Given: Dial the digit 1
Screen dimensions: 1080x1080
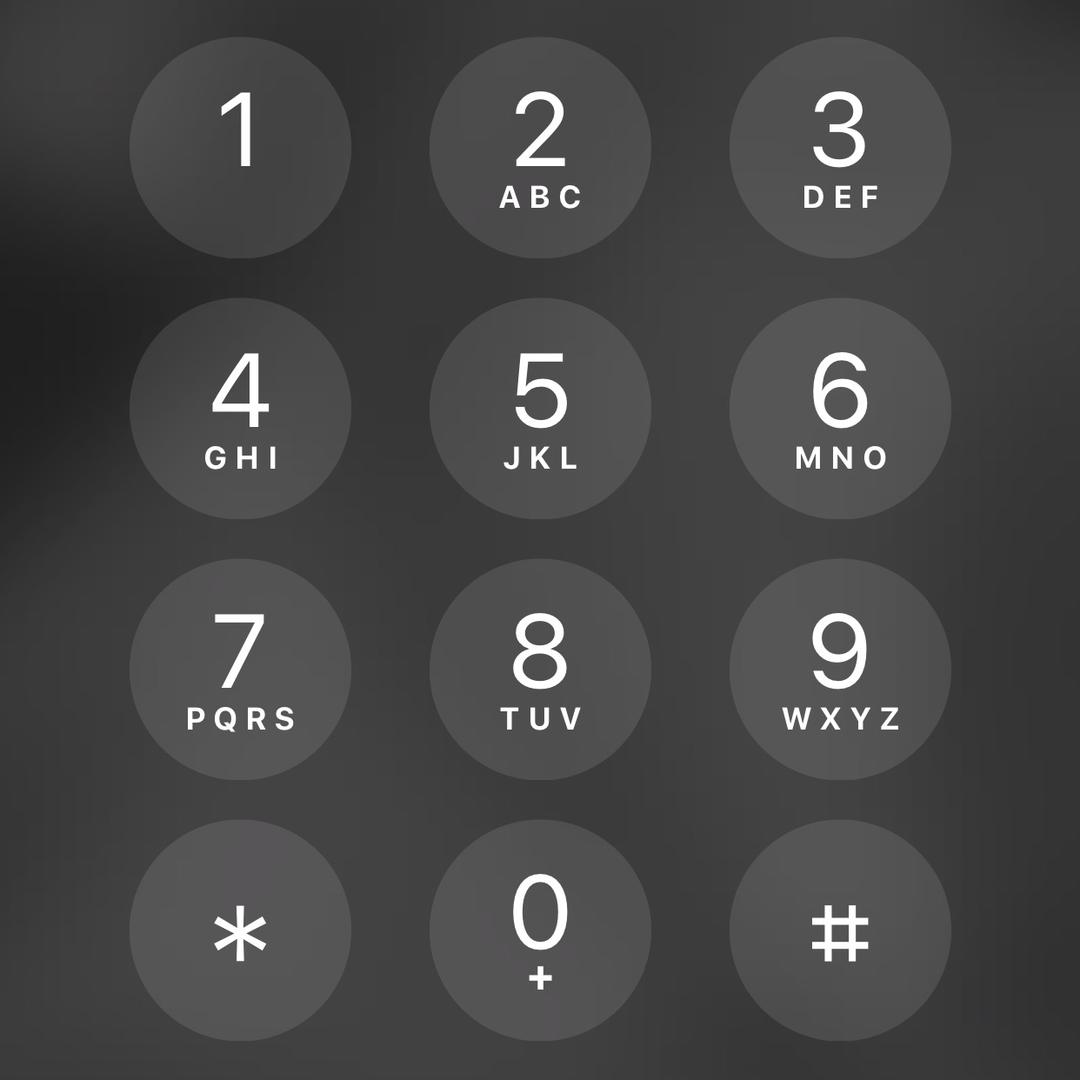Looking at the screenshot, I should click(x=240, y=148).
